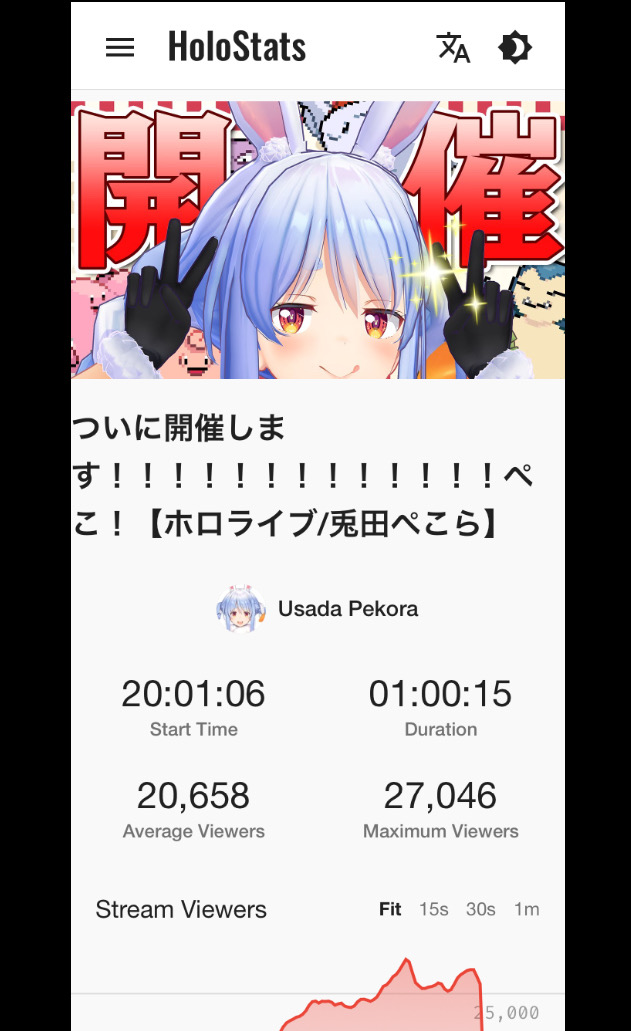Switch chart interval to 15s

point(434,909)
